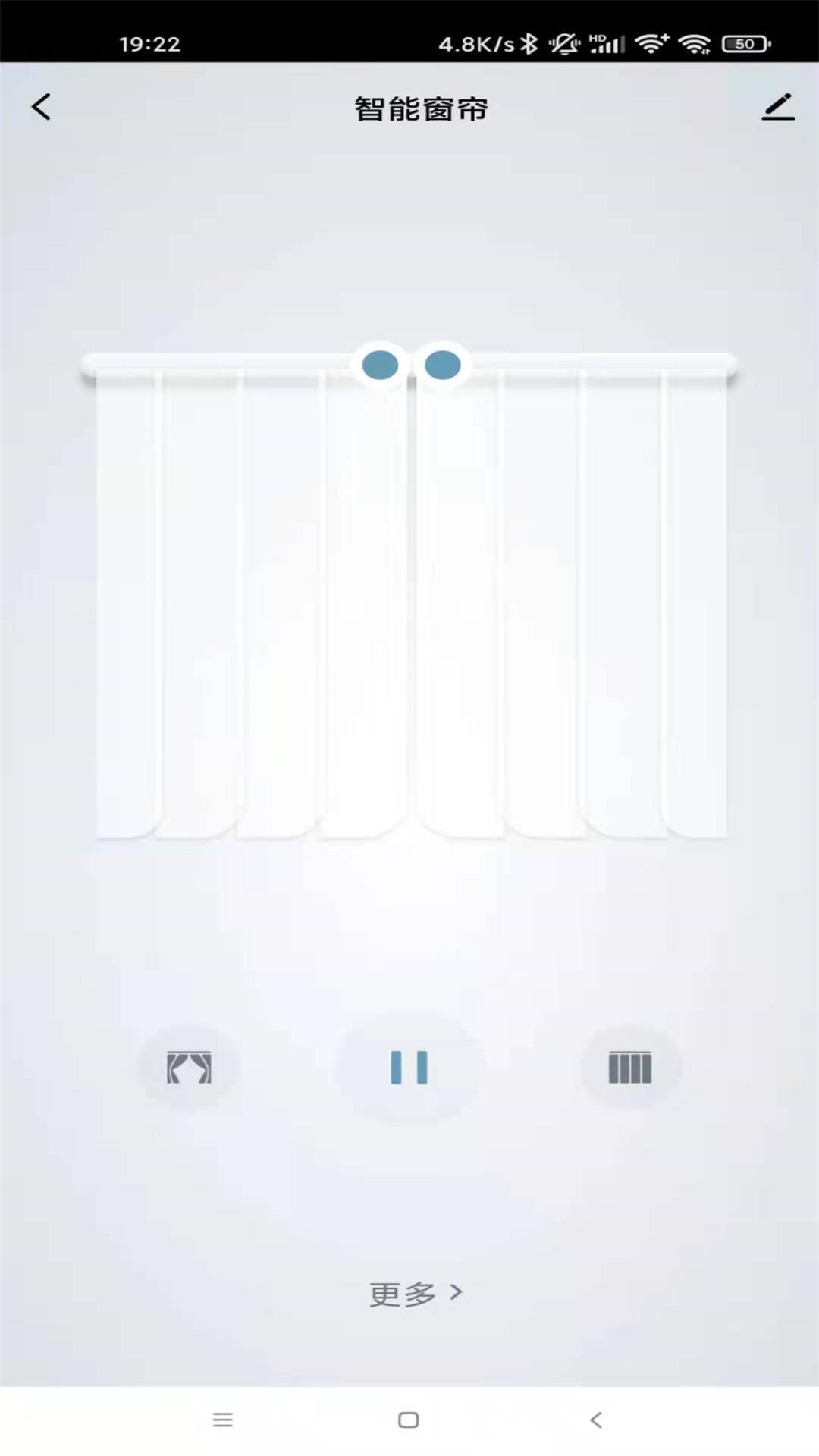This screenshot has height=1456, width=819.
Task: Tap the left curtain slider handle
Action: click(x=380, y=365)
